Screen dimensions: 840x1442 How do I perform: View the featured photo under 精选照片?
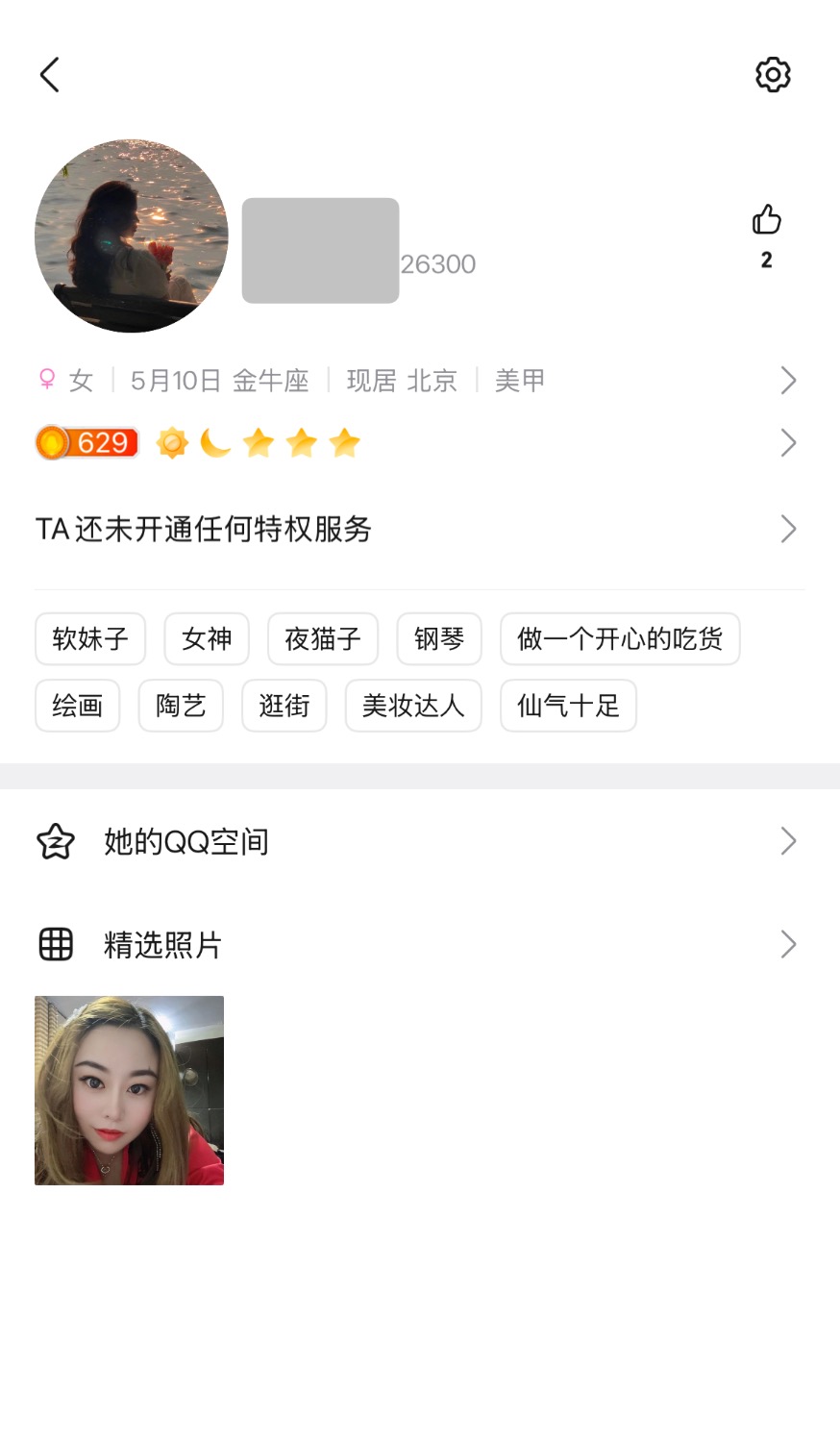[x=130, y=1090]
